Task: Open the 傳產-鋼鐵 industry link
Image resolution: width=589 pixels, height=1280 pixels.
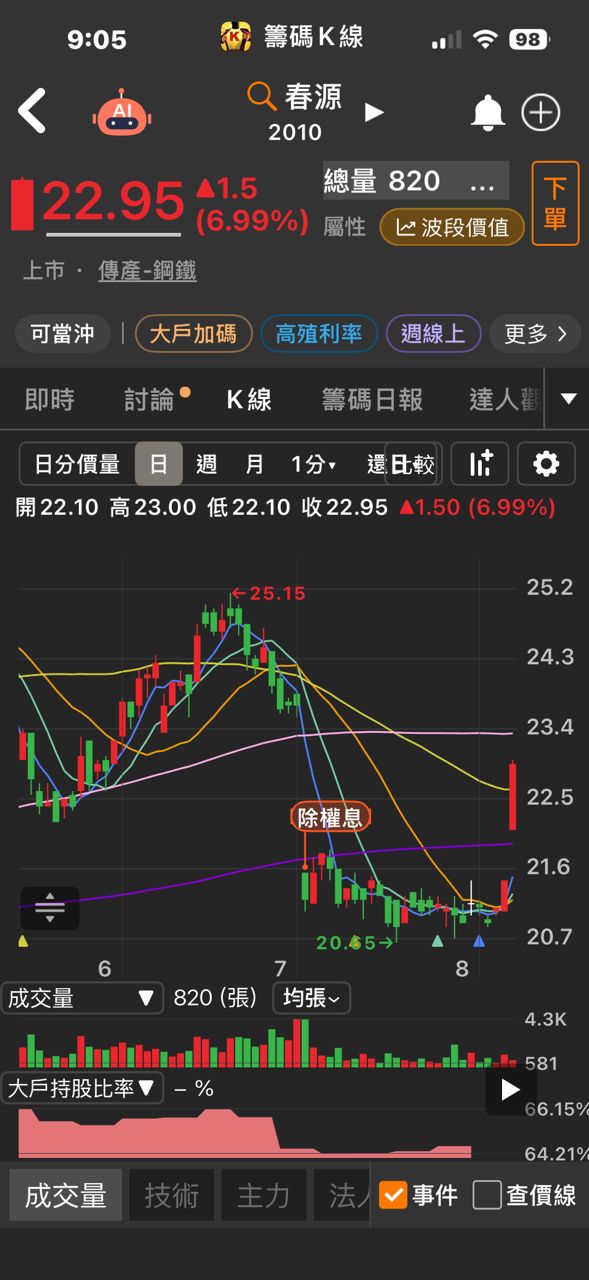Action: click(147, 270)
